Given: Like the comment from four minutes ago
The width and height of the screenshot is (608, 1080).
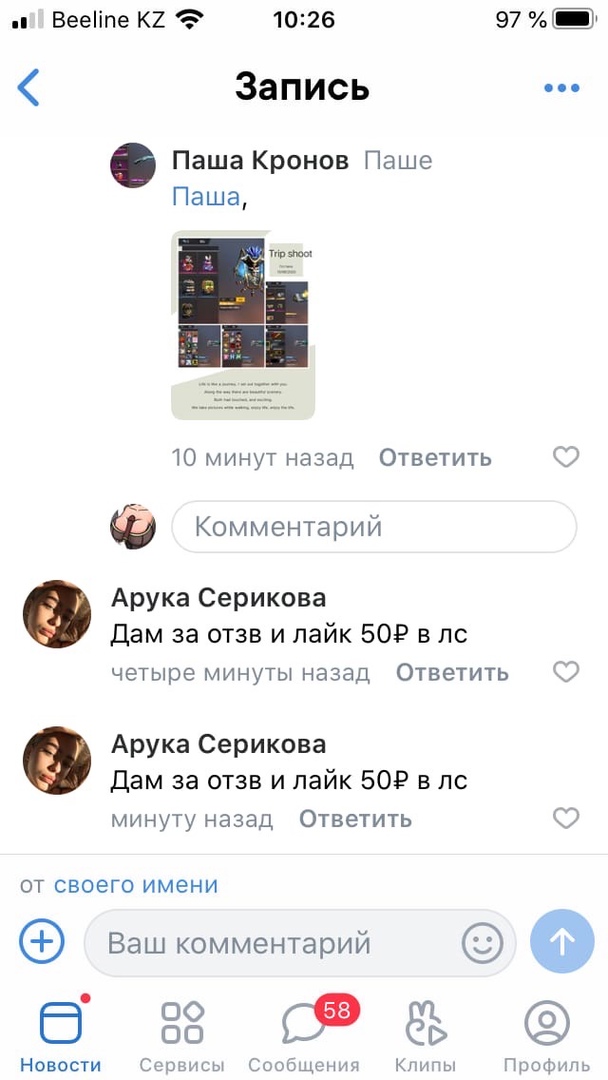Looking at the screenshot, I should (566, 672).
